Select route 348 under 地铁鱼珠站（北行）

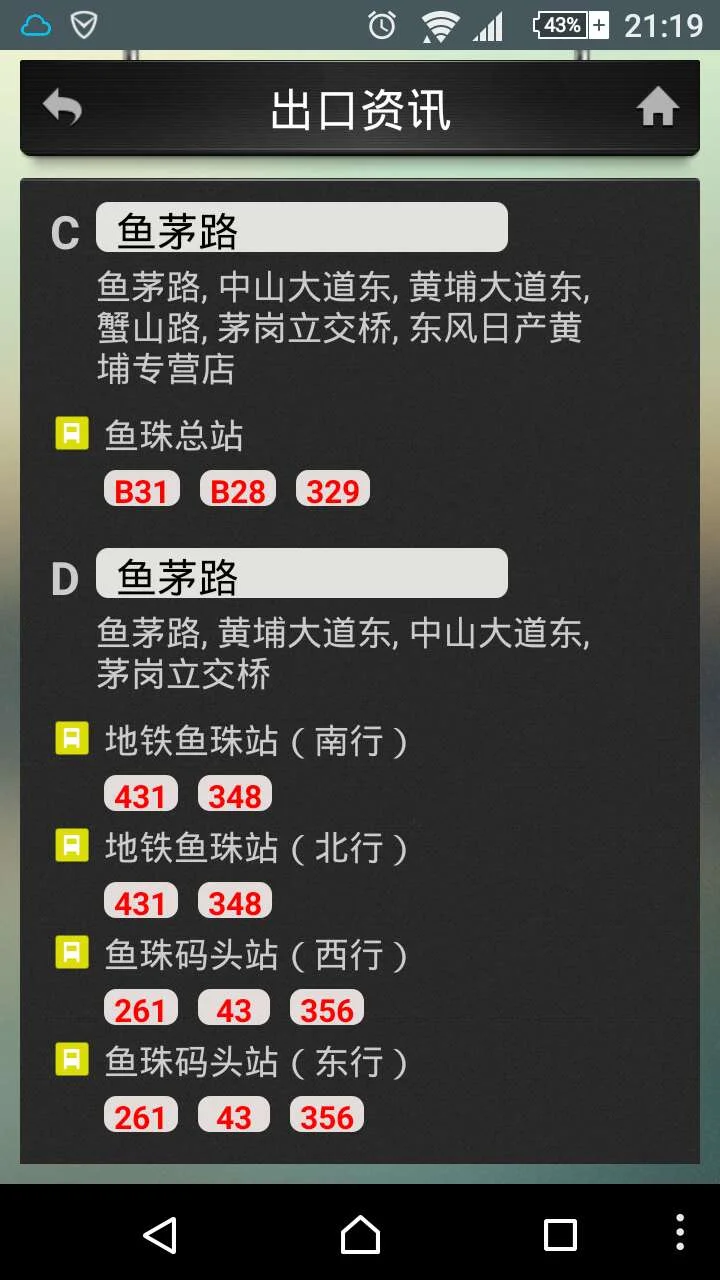point(234,900)
